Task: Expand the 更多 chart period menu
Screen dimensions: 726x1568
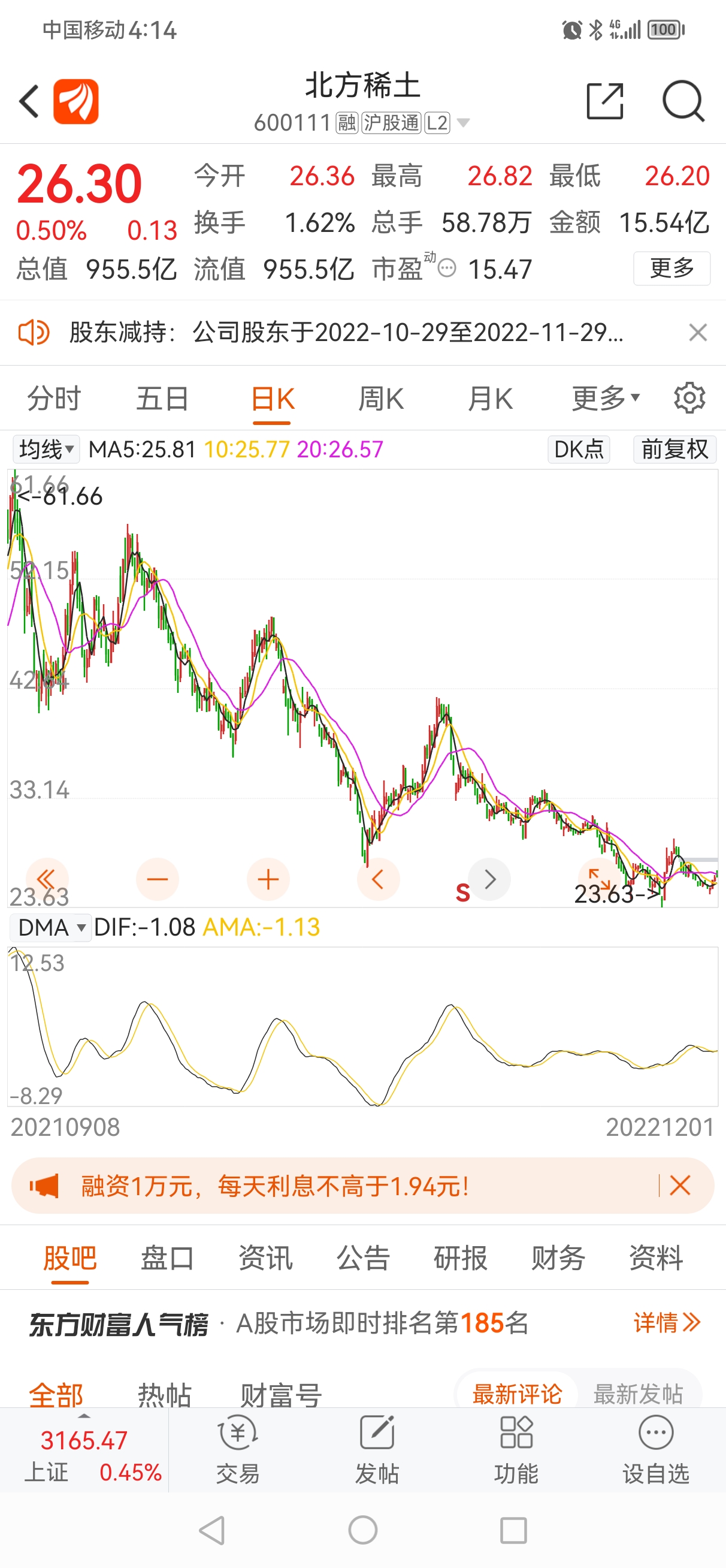Action: 604,398
